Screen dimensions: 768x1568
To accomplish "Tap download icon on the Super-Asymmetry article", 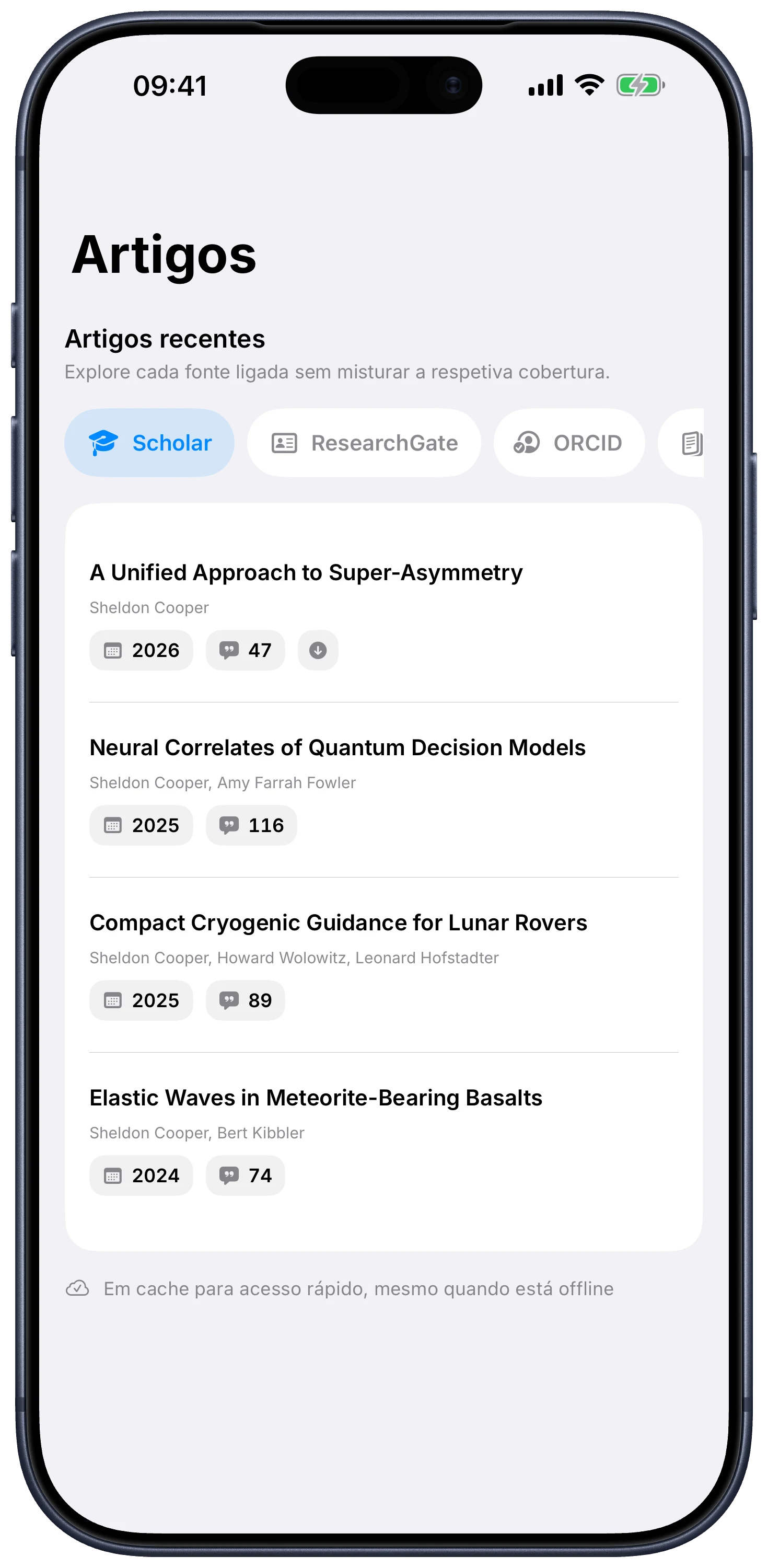I will 318,650.
